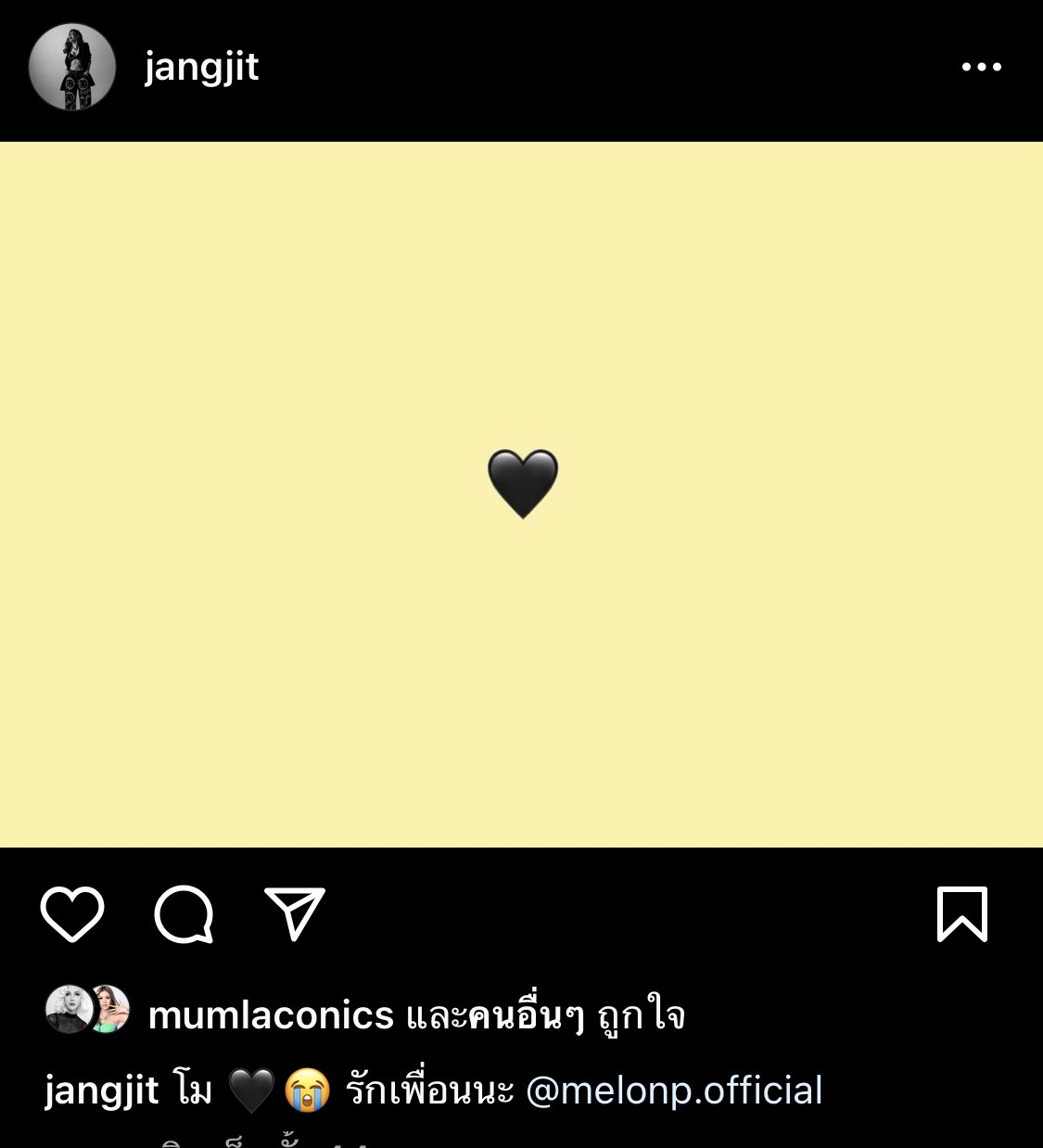Like jangjit's post with the heart icon

72,914
